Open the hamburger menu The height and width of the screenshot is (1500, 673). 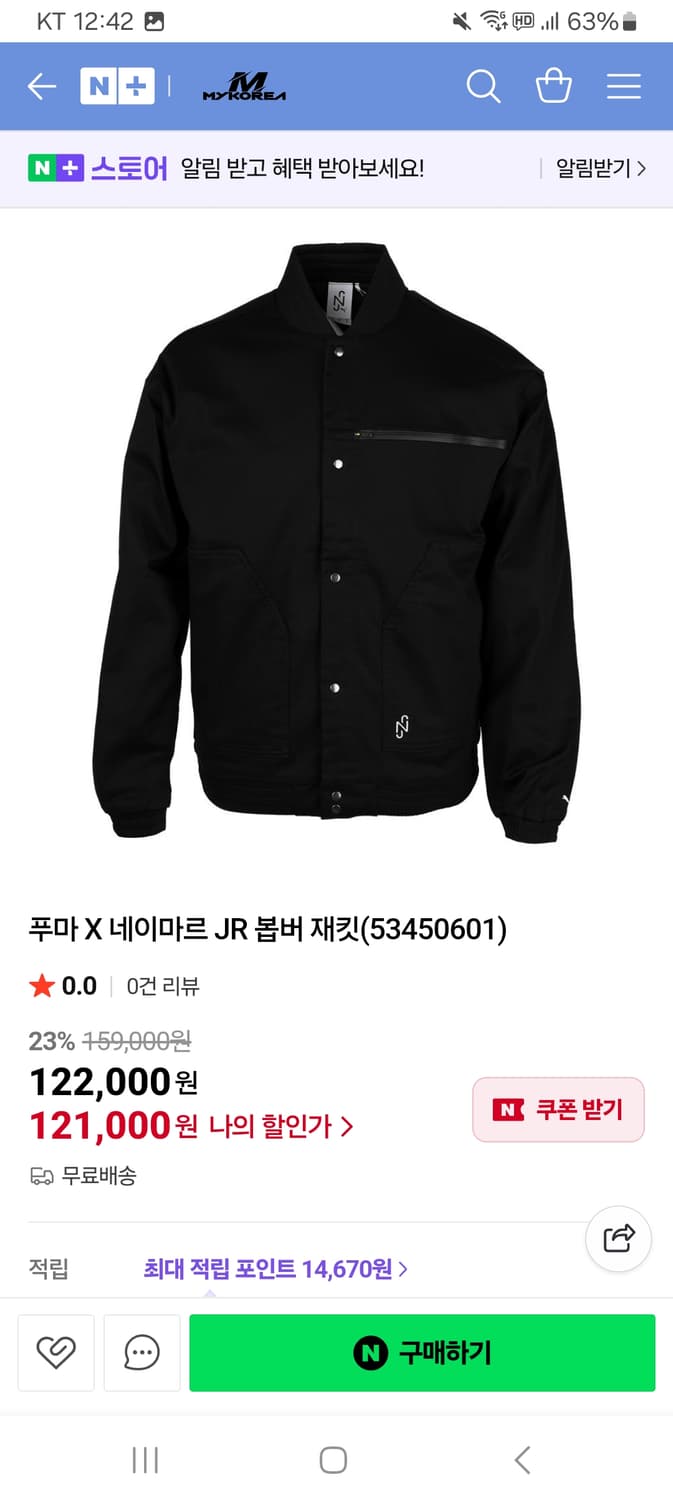point(623,87)
